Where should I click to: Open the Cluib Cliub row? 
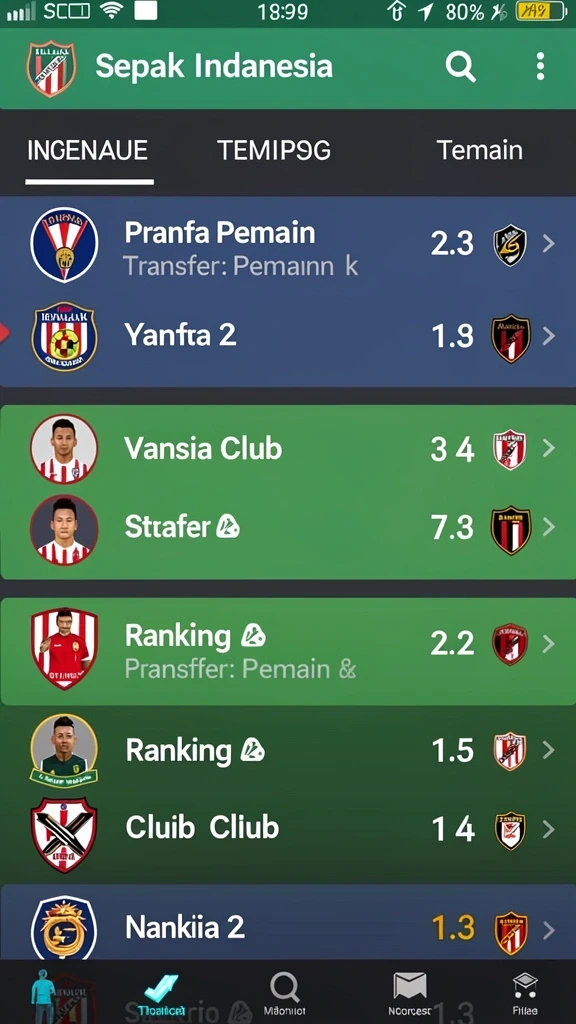click(288, 829)
